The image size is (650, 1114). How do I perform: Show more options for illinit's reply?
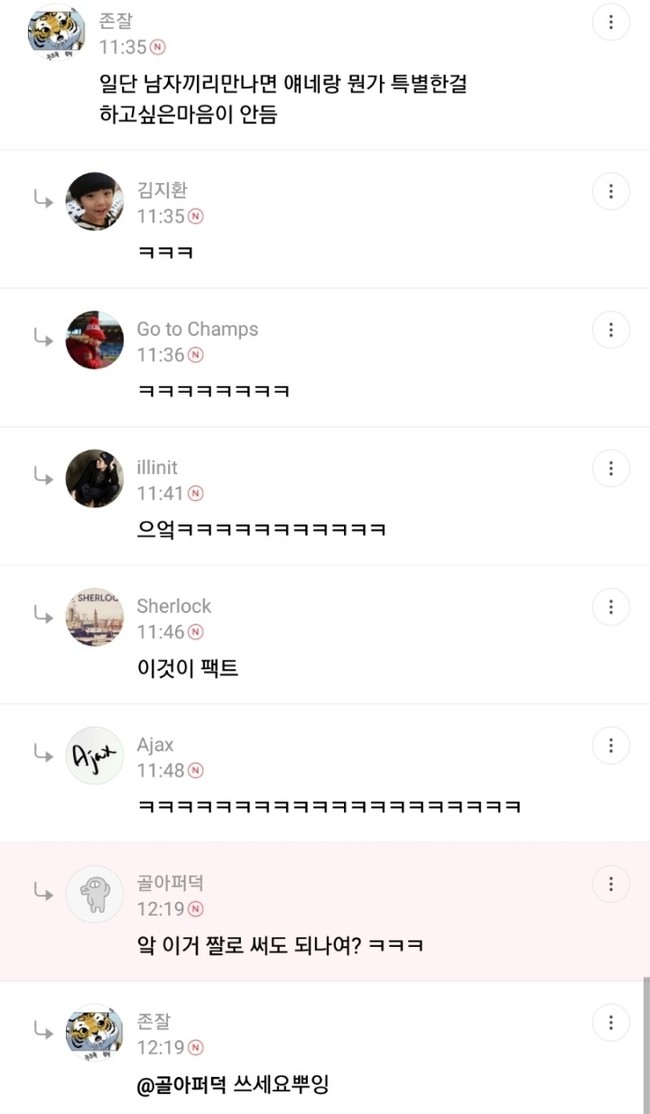point(610,468)
